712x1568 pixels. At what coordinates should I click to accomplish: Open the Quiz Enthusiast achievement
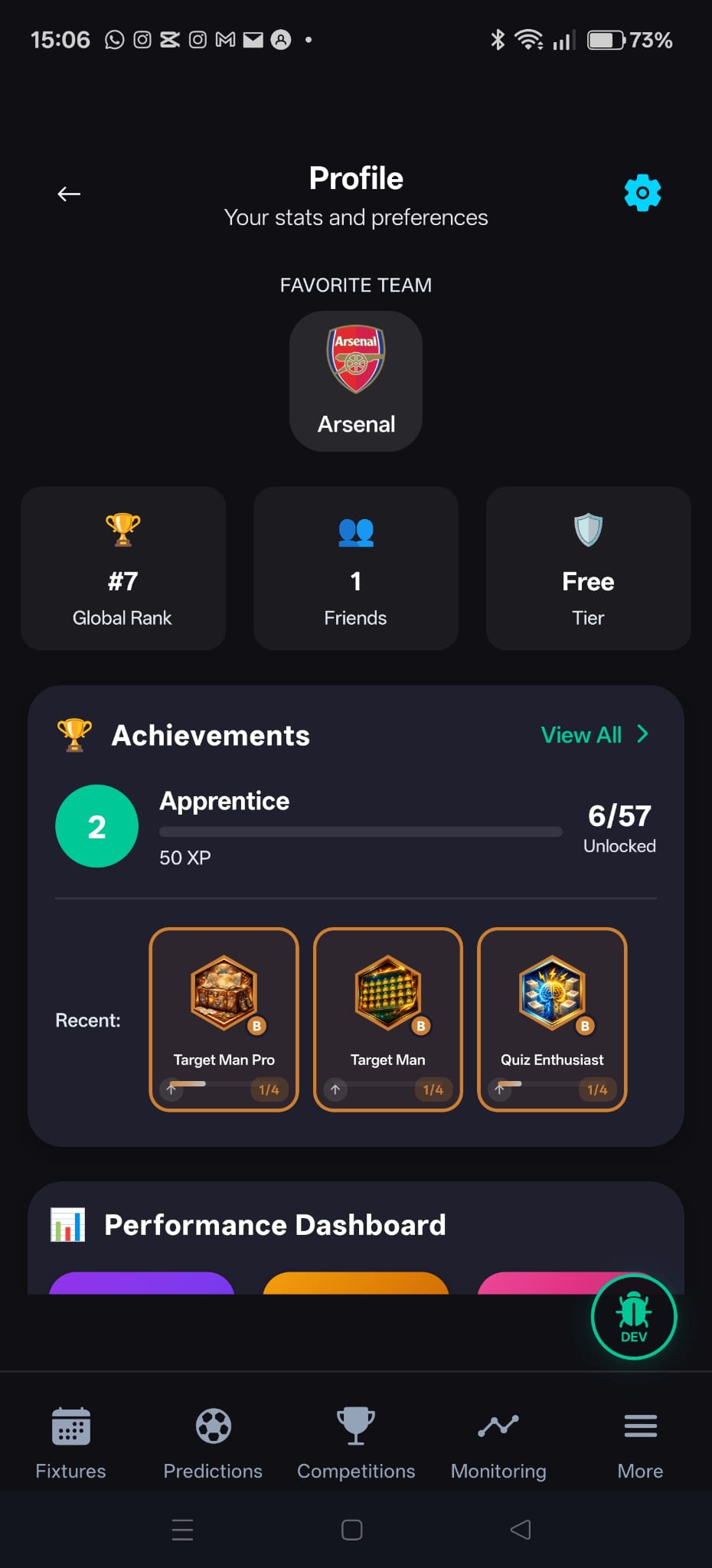552,1019
